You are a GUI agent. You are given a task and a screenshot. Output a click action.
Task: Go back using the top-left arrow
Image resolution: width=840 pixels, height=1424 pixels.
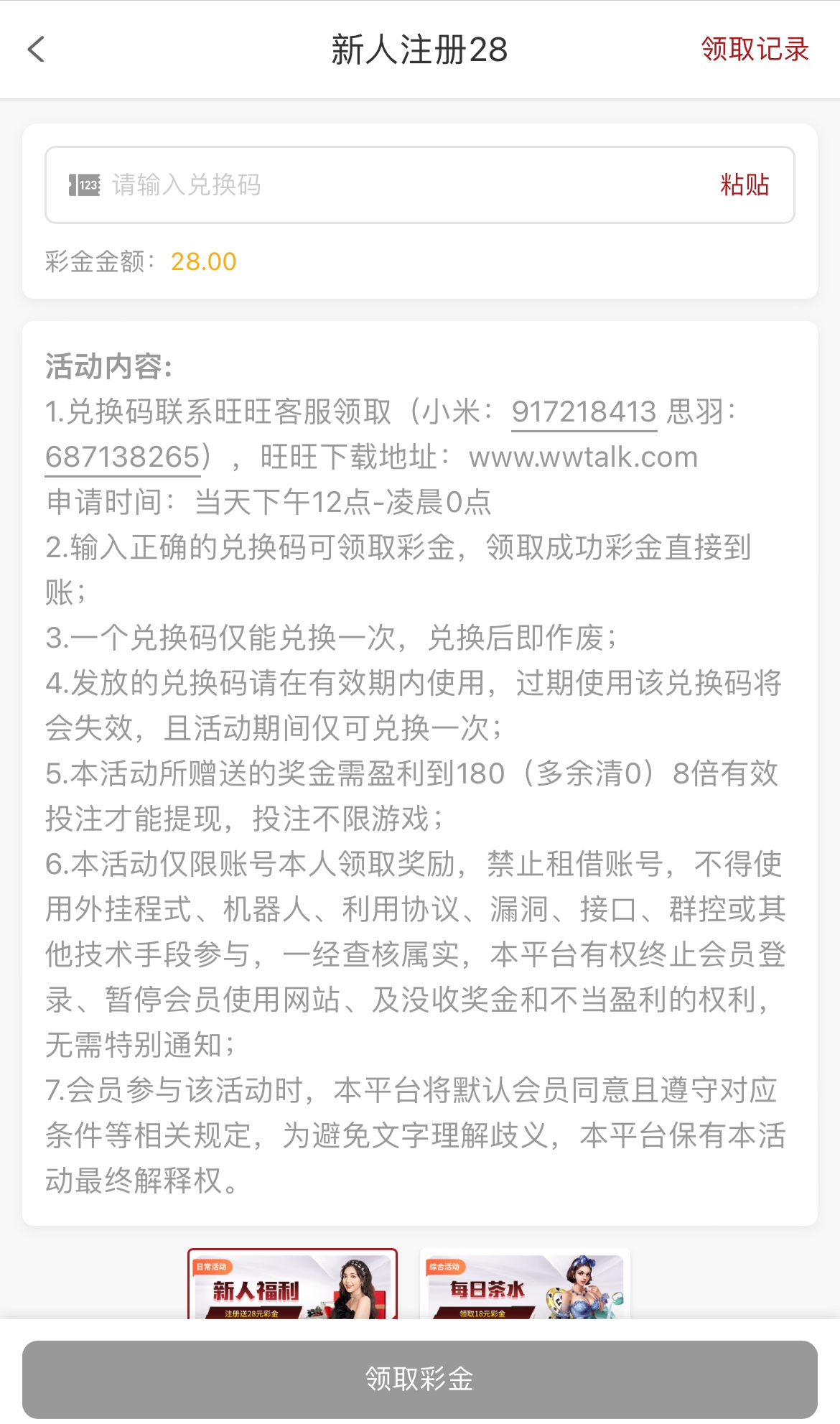[x=36, y=50]
